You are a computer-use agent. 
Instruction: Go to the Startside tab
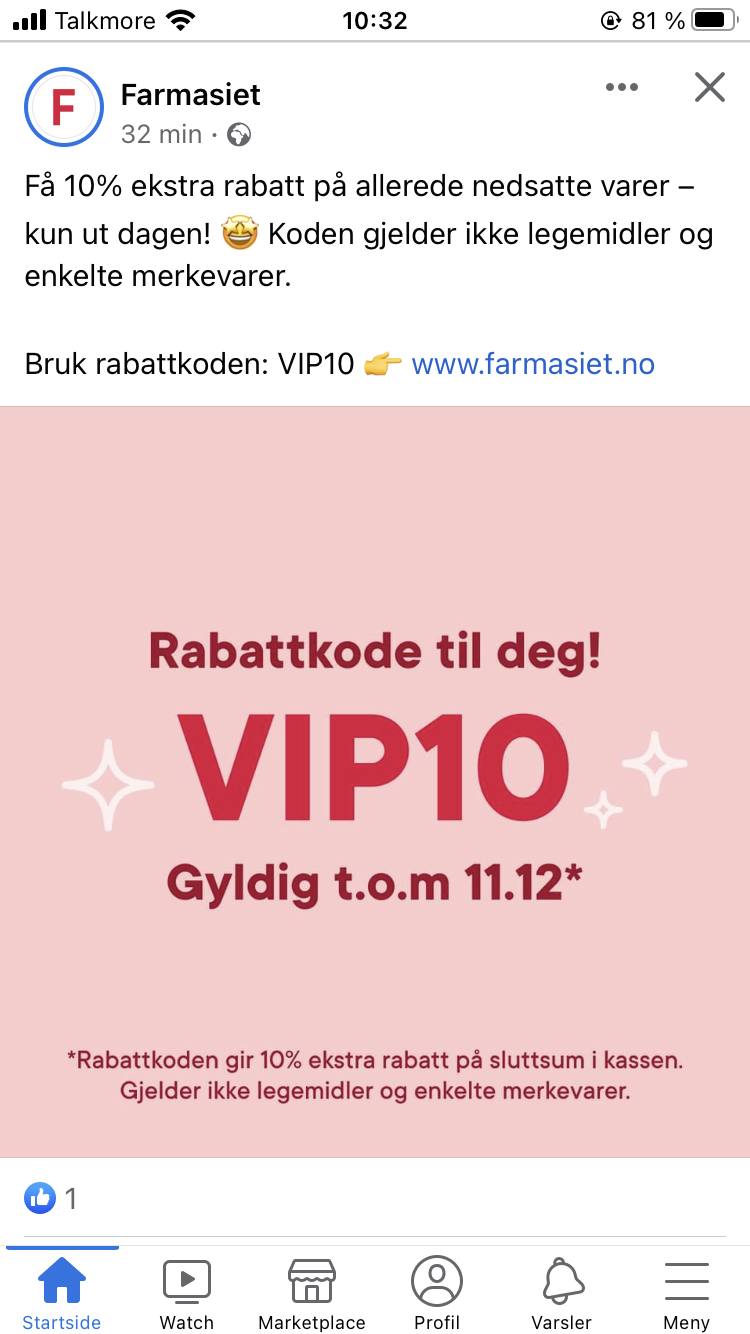(x=62, y=1293)
